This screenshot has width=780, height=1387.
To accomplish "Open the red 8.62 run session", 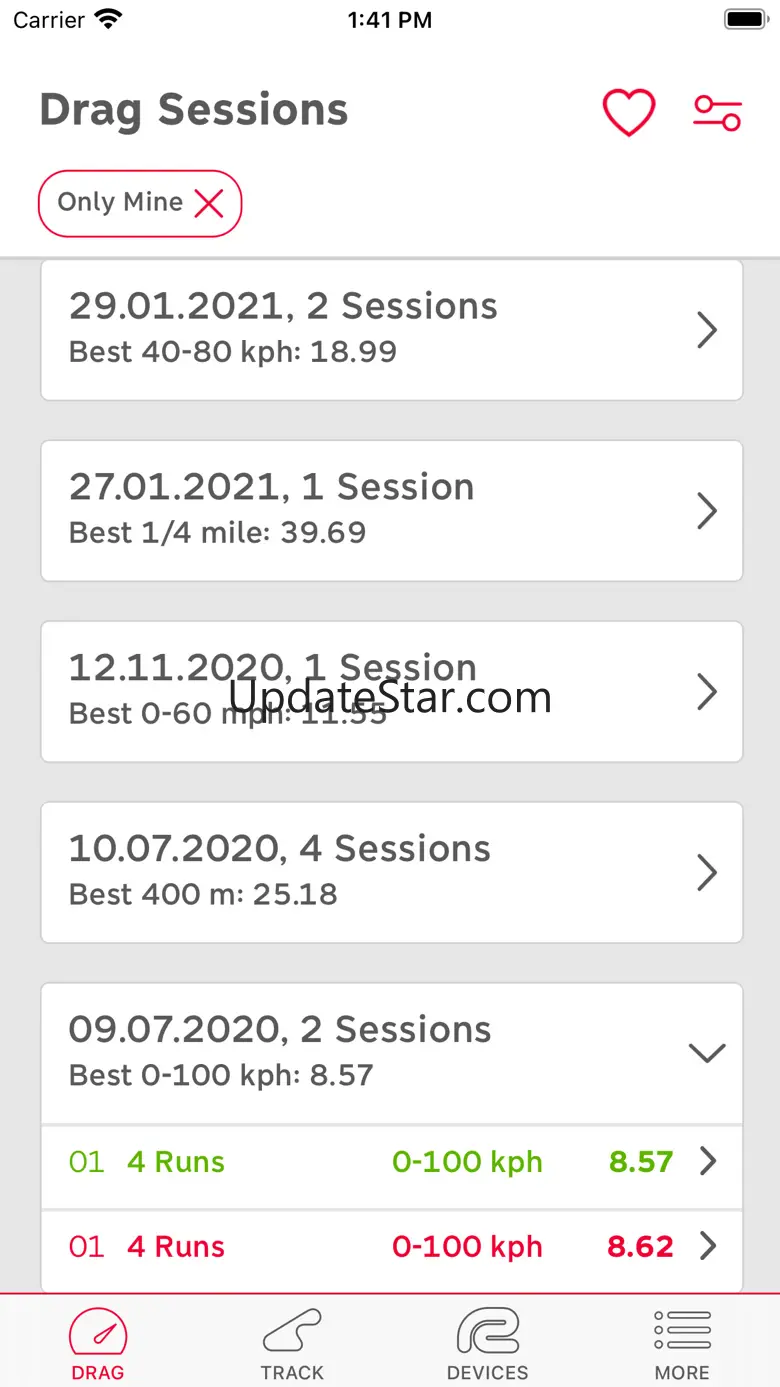I will pos(391,1247).
